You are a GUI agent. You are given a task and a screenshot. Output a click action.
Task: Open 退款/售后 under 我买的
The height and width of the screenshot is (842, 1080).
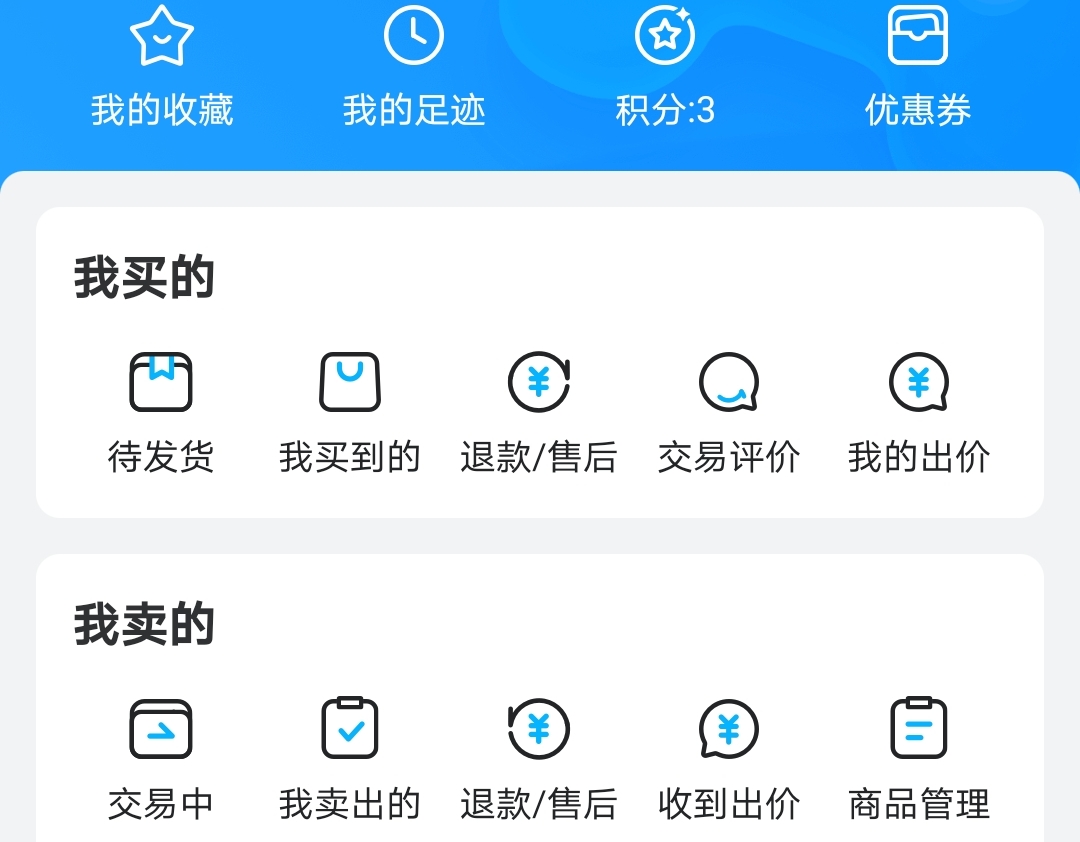pos(539,410)
